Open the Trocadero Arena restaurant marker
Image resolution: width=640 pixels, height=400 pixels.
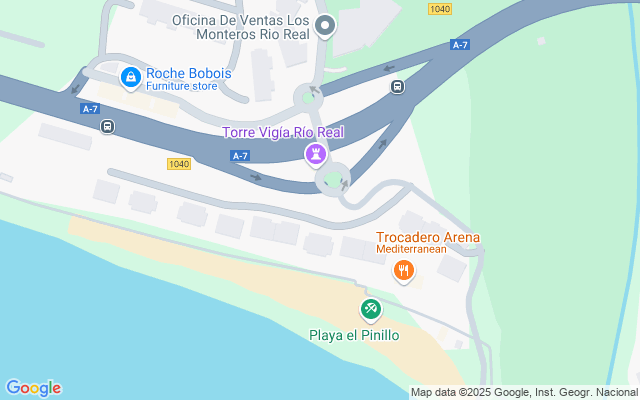pyautogui.click(x=404, y=270)
